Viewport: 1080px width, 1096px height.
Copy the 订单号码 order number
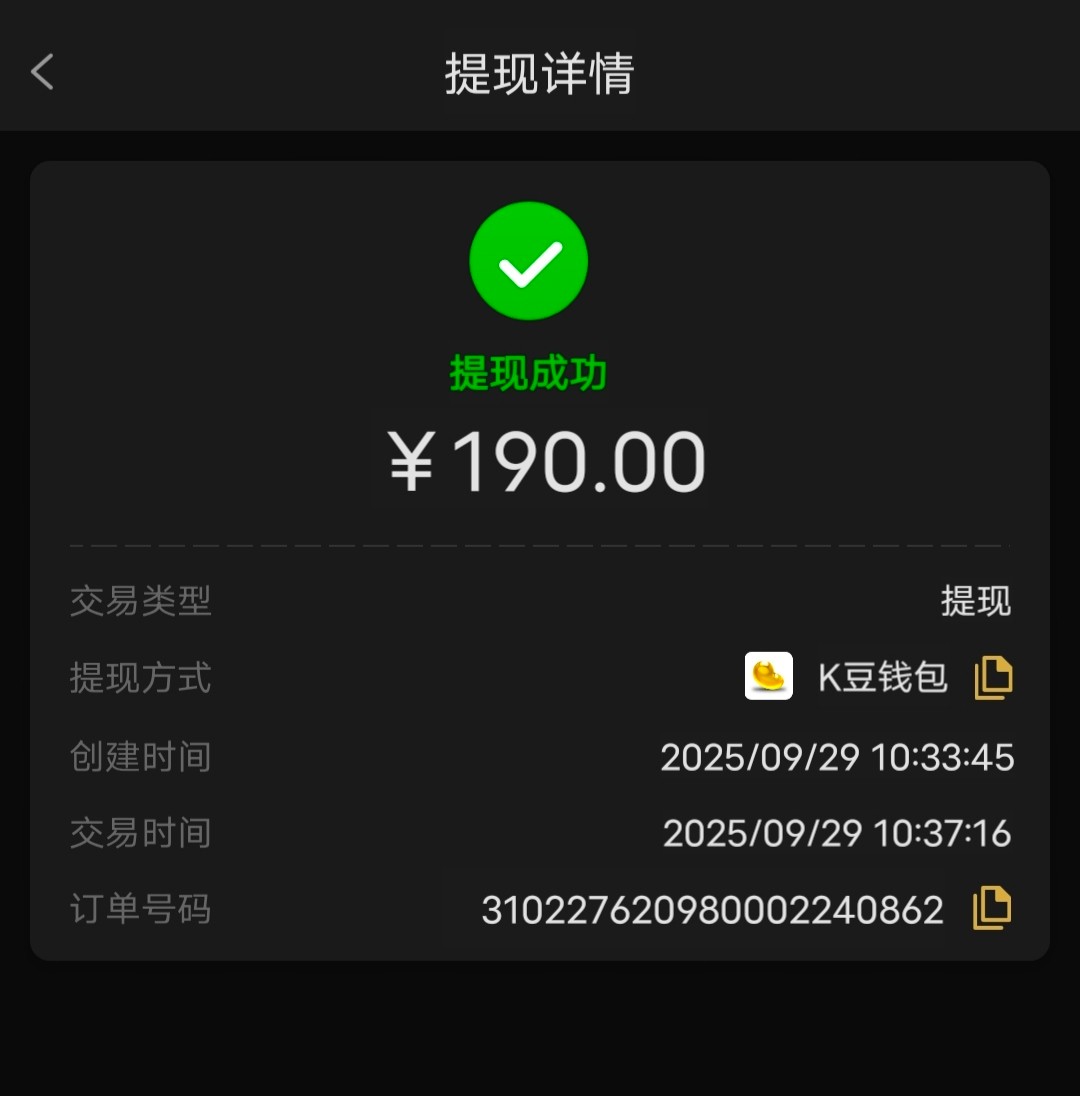[992, 908]
